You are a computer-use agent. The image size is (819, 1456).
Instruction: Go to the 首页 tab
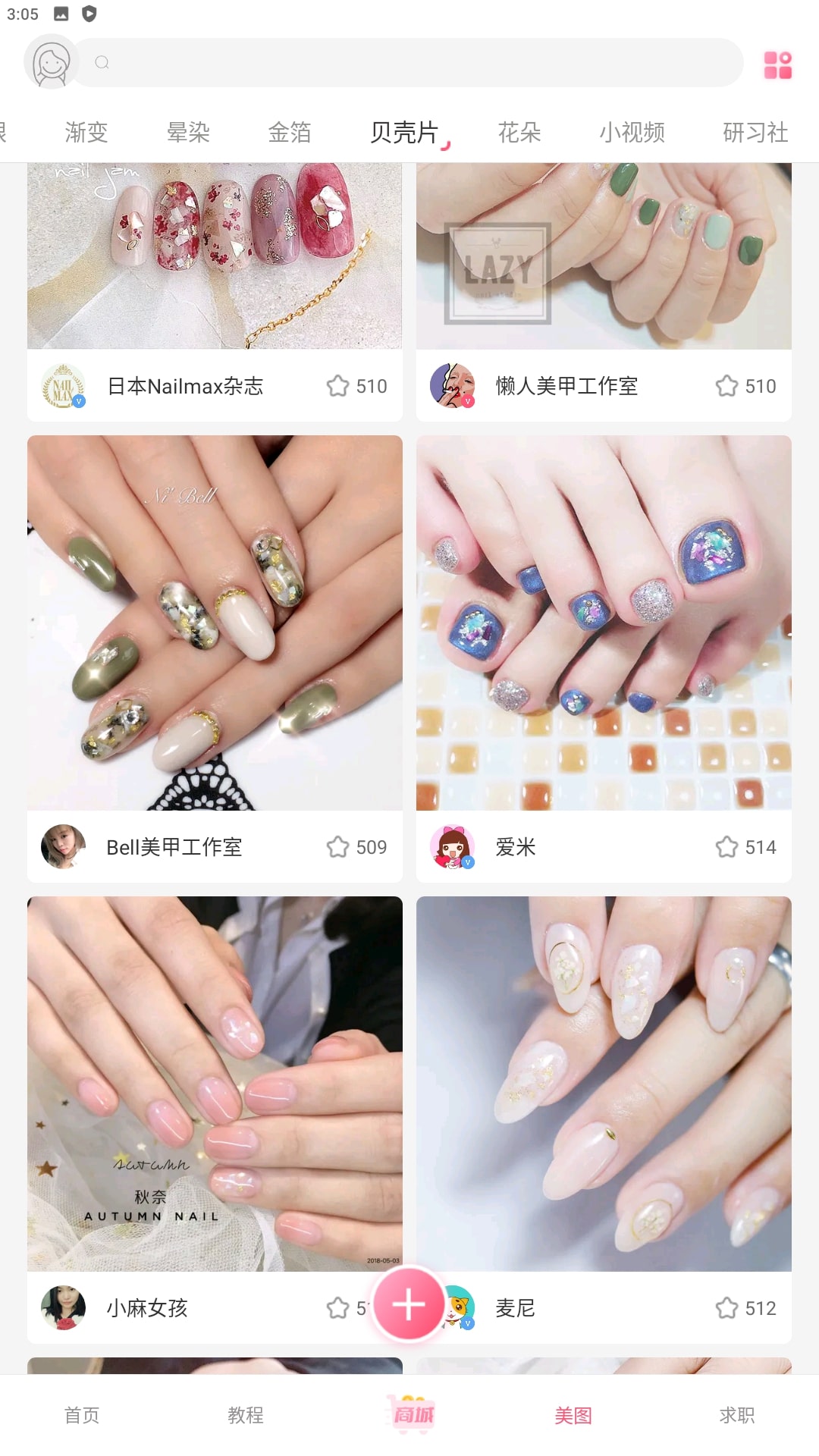point(82,1415)
